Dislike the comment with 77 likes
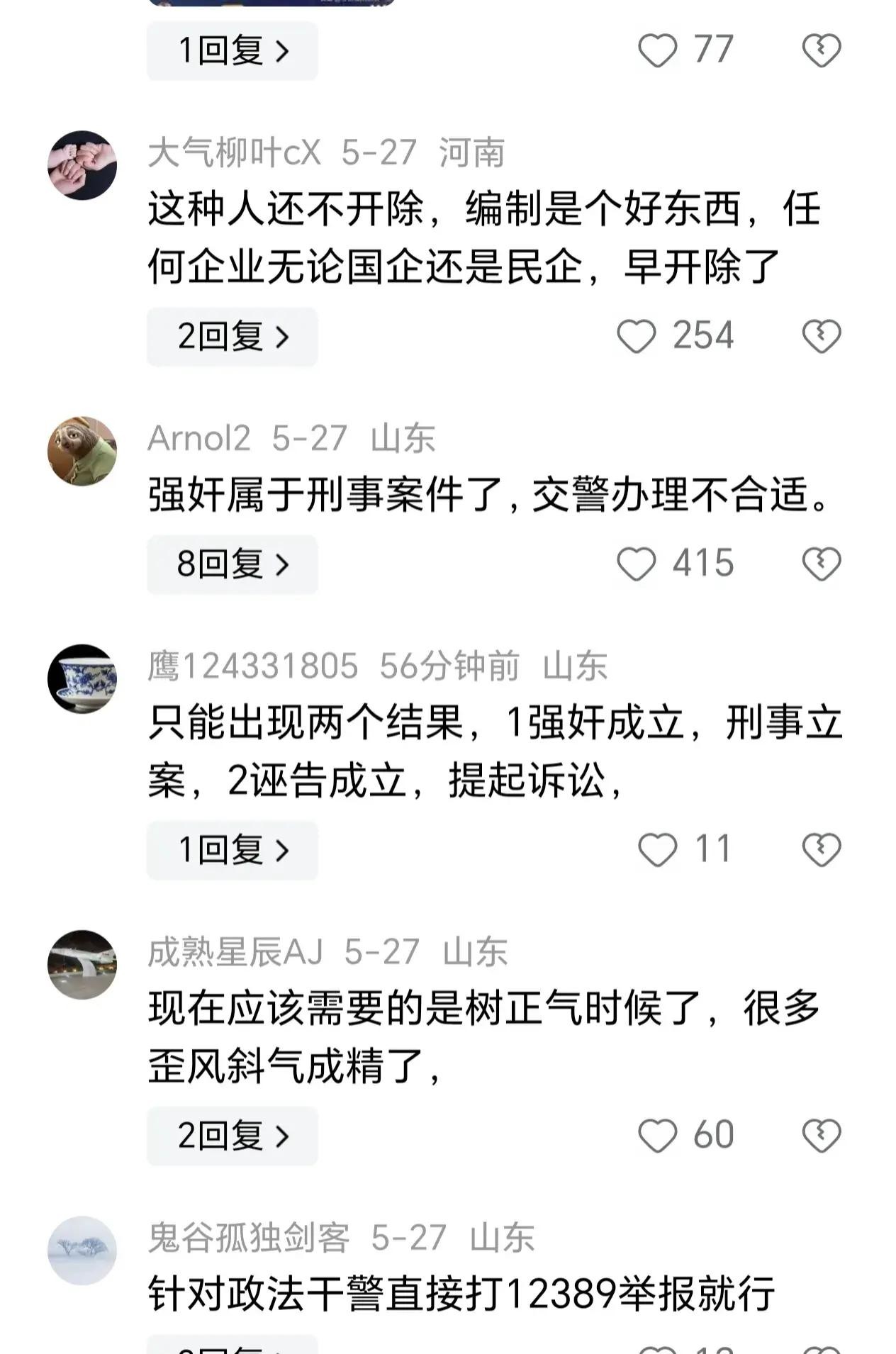 [x=821, y=51]
